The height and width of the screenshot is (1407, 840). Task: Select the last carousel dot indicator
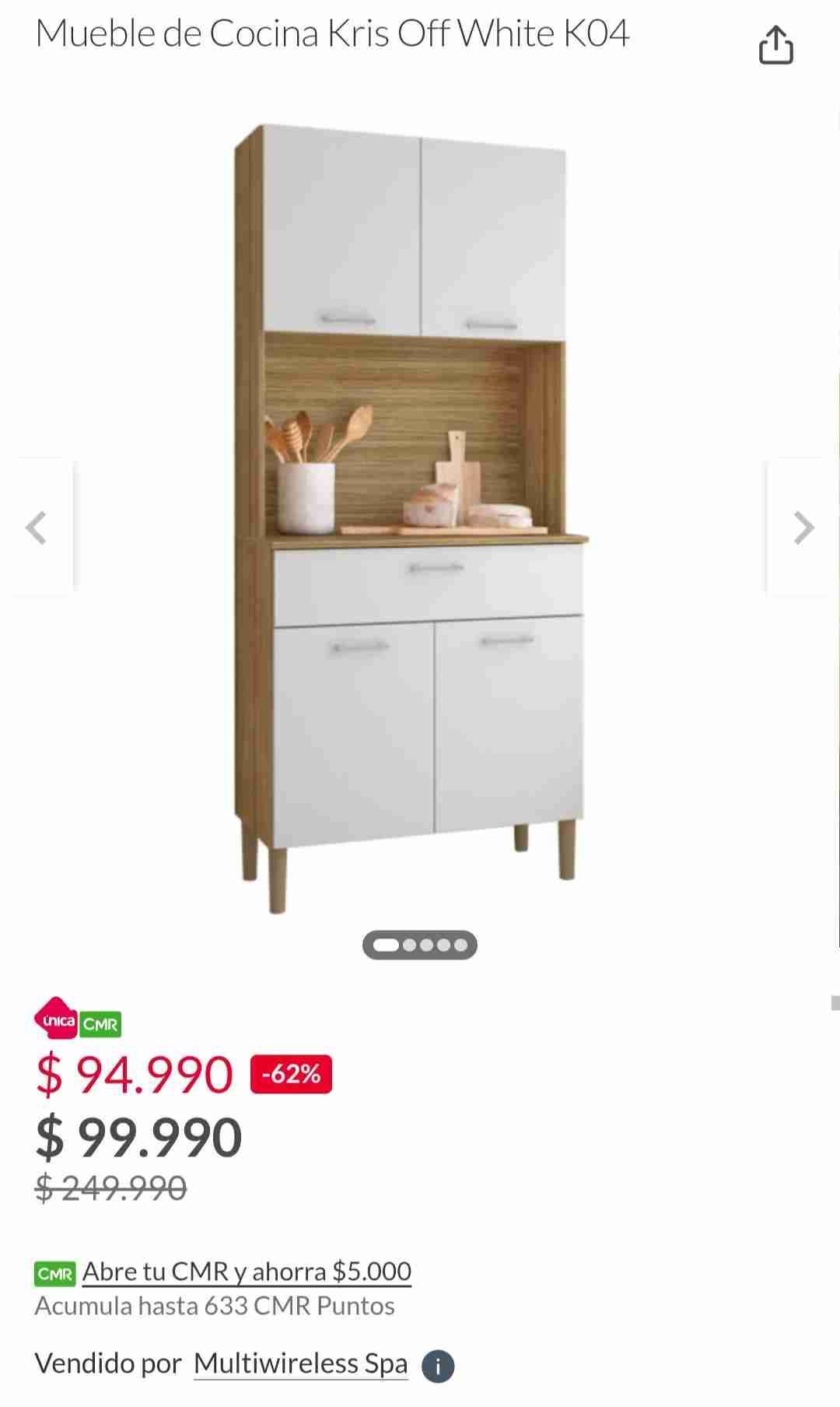[462, 946]
